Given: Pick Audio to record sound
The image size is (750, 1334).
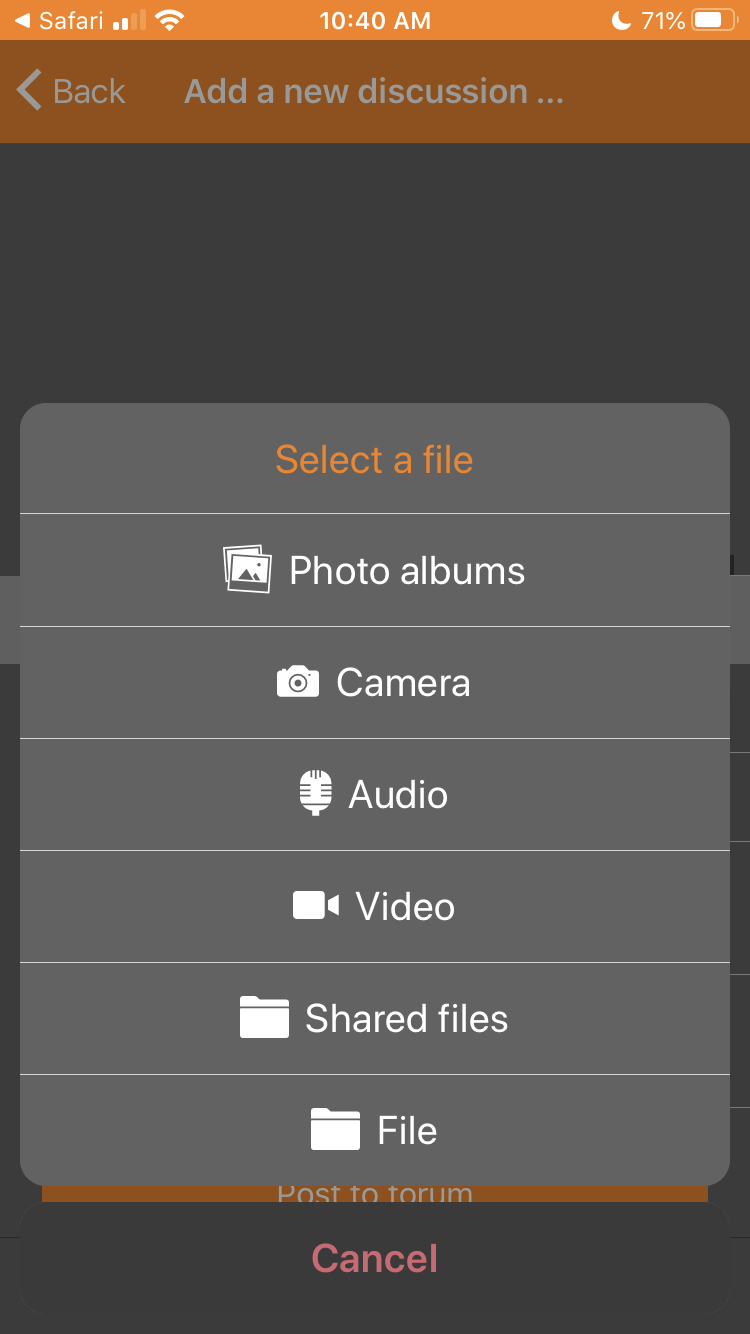Looking at the screenshot, I should tap(375, 794).
